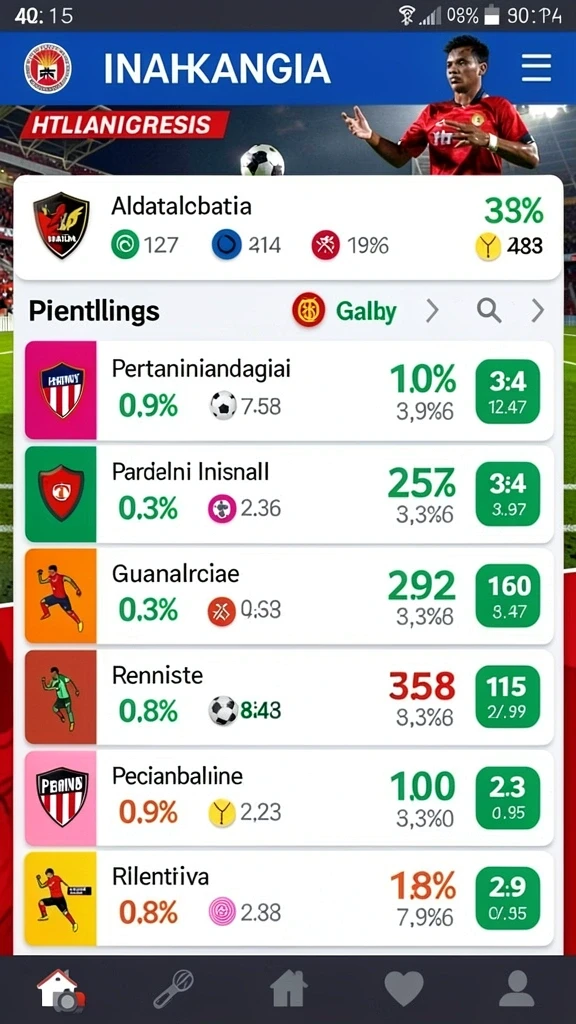Open the microphone tab in bottom bar
576x1024 pixels.
[173, 989]
